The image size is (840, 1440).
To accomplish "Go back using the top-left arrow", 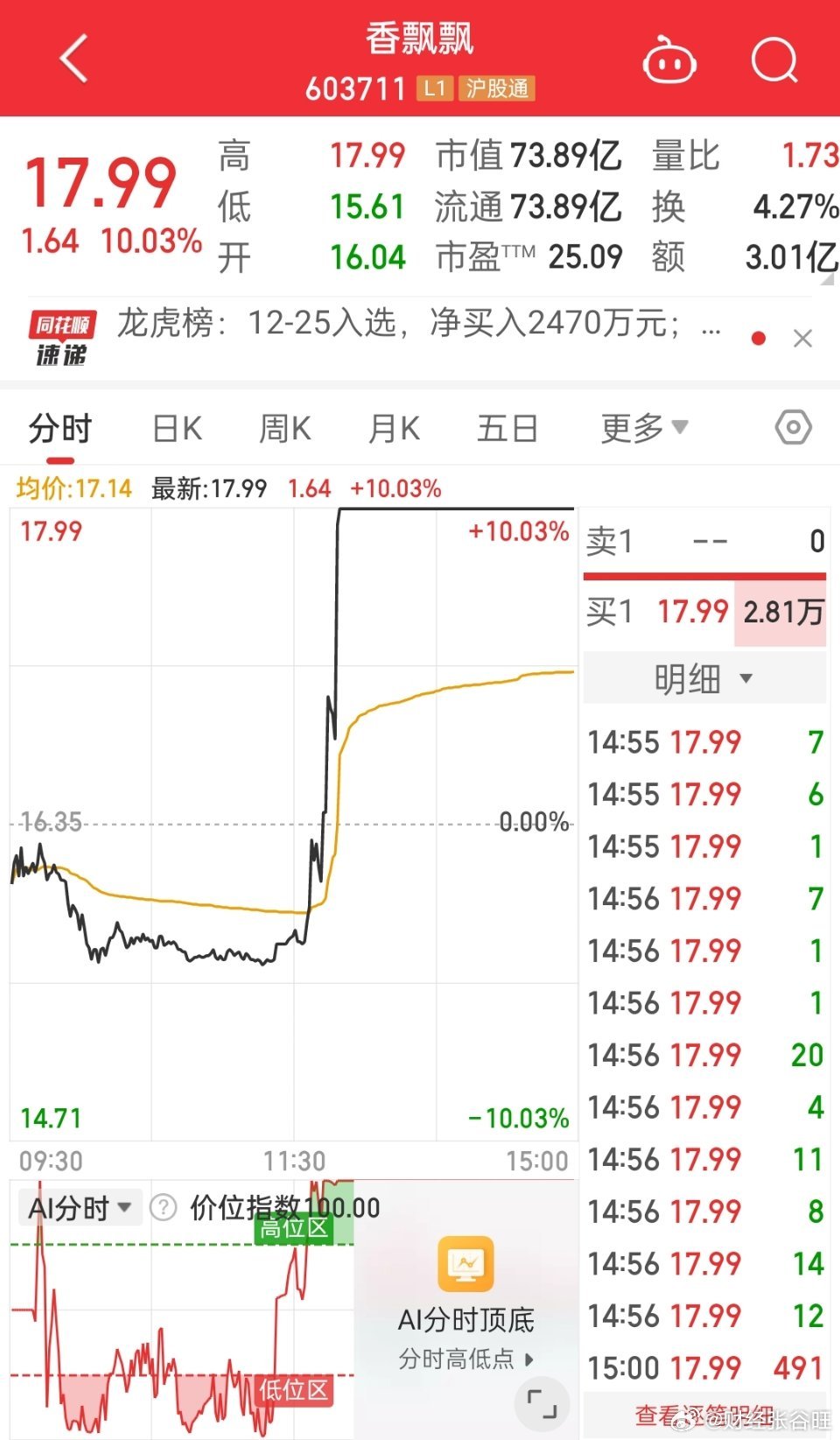I will coord(74,59).
